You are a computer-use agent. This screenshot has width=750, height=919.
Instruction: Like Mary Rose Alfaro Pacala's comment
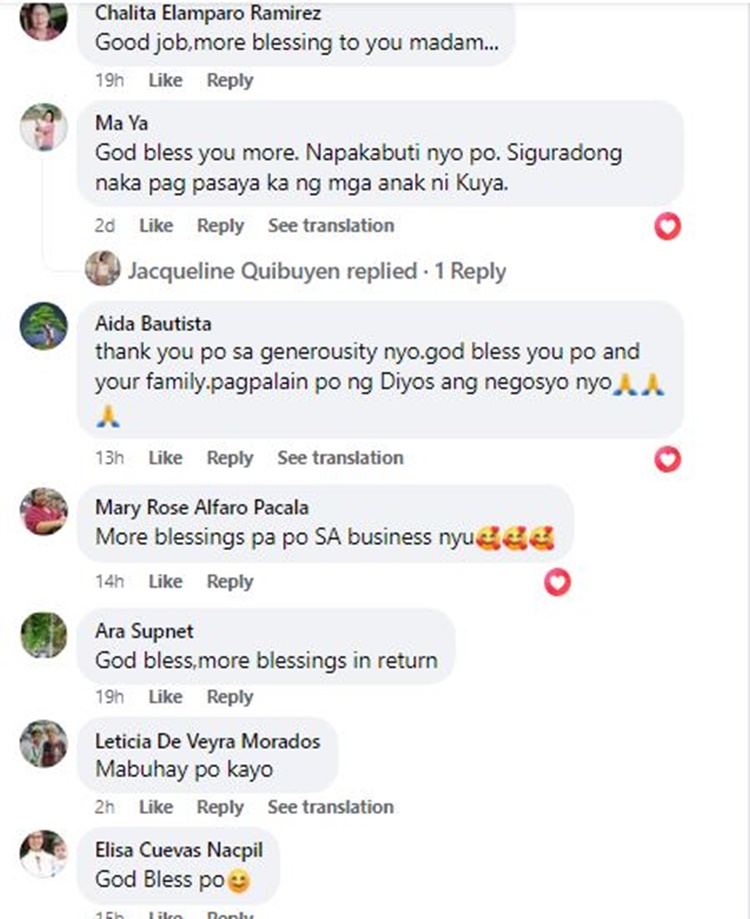point(165,582)
